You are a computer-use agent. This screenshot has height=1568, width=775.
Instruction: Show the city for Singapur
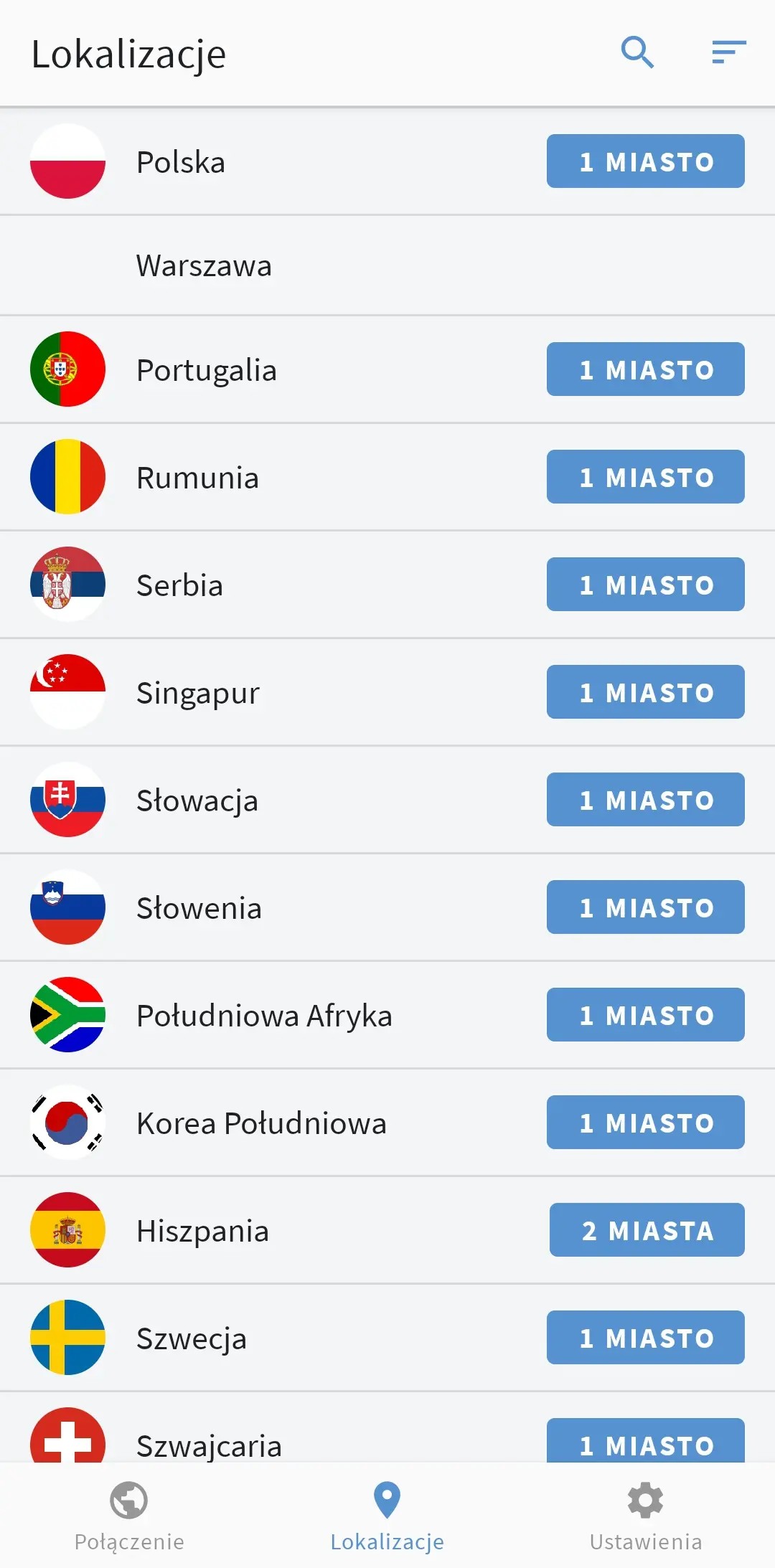(x=645, y=692)
